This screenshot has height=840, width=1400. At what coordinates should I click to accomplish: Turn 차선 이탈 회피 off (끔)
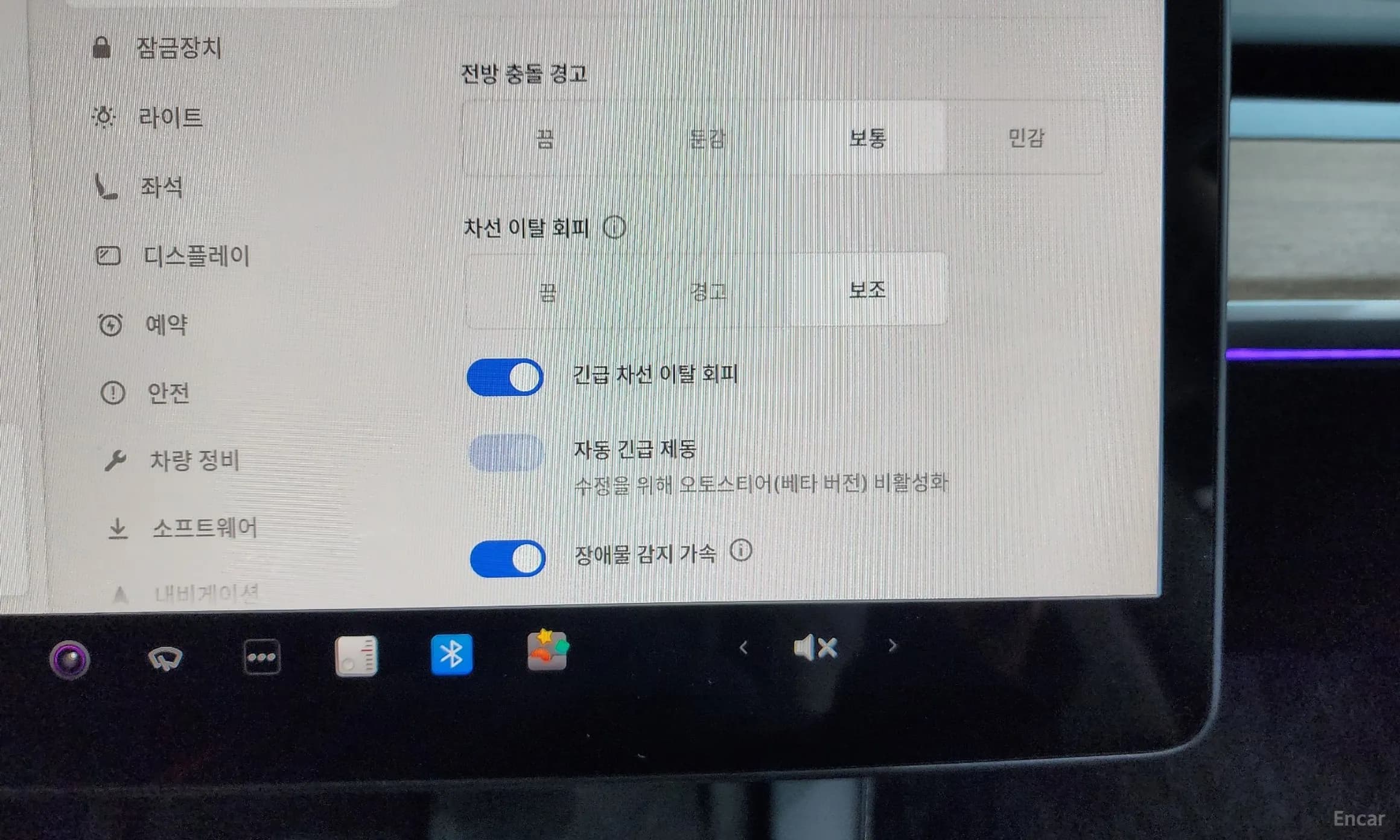pyautogui.click(x=547, y=293)
